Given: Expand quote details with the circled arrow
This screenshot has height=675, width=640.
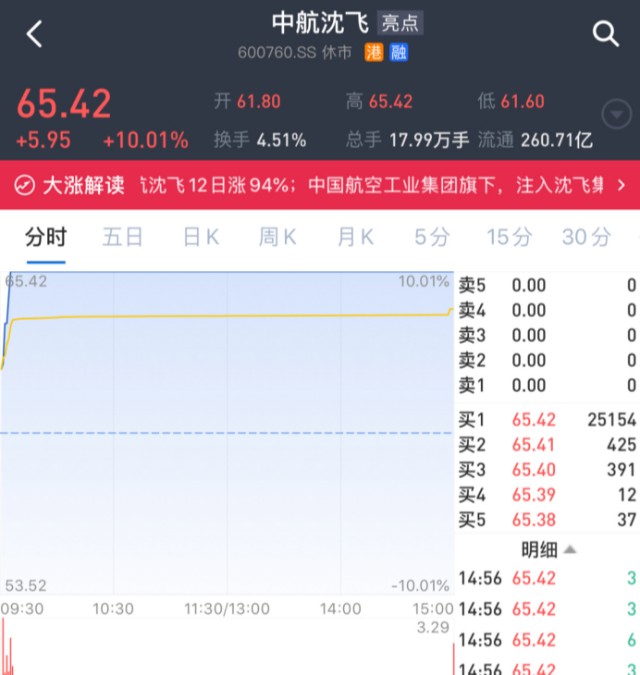Looking at the screenshot, I should click(616, 114).
